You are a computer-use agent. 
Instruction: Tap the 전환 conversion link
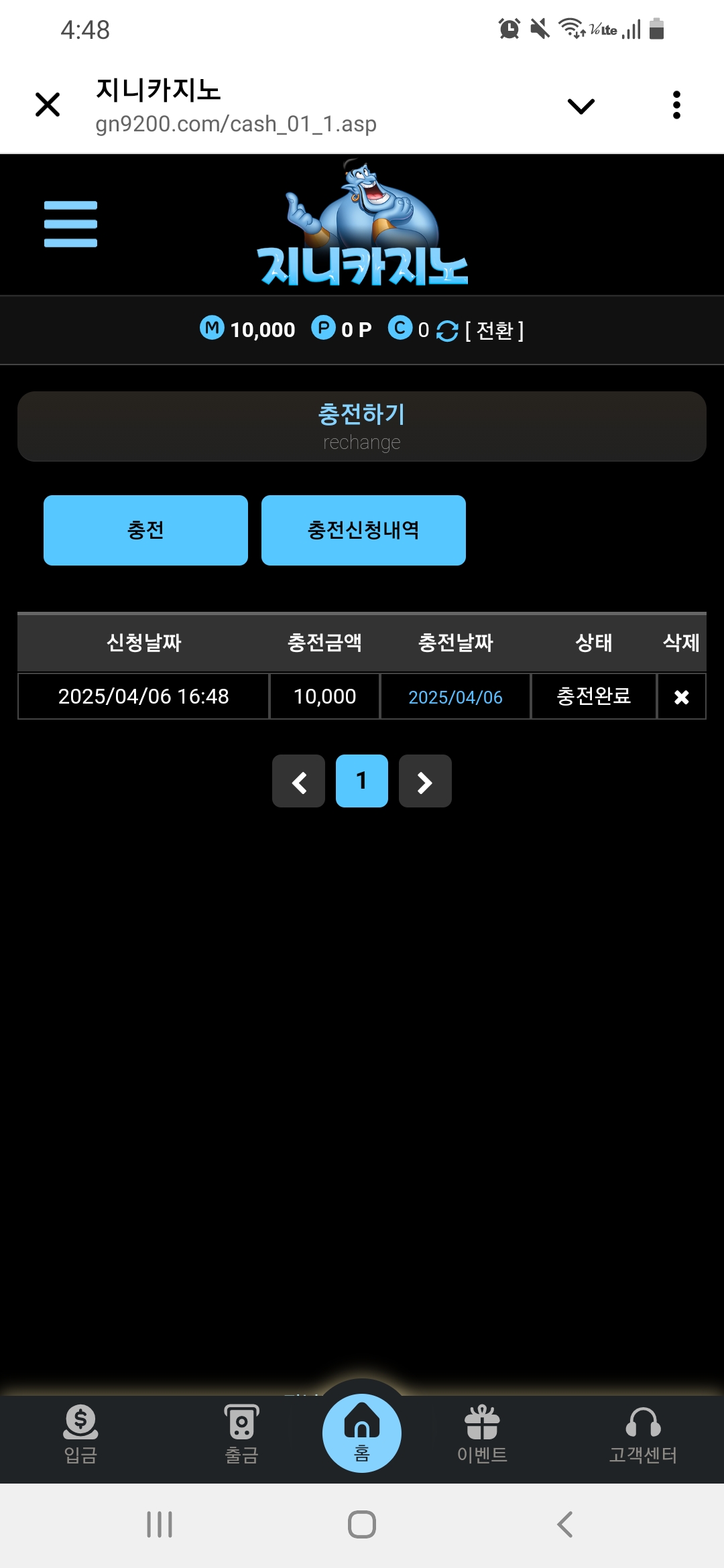coord(495,330)
